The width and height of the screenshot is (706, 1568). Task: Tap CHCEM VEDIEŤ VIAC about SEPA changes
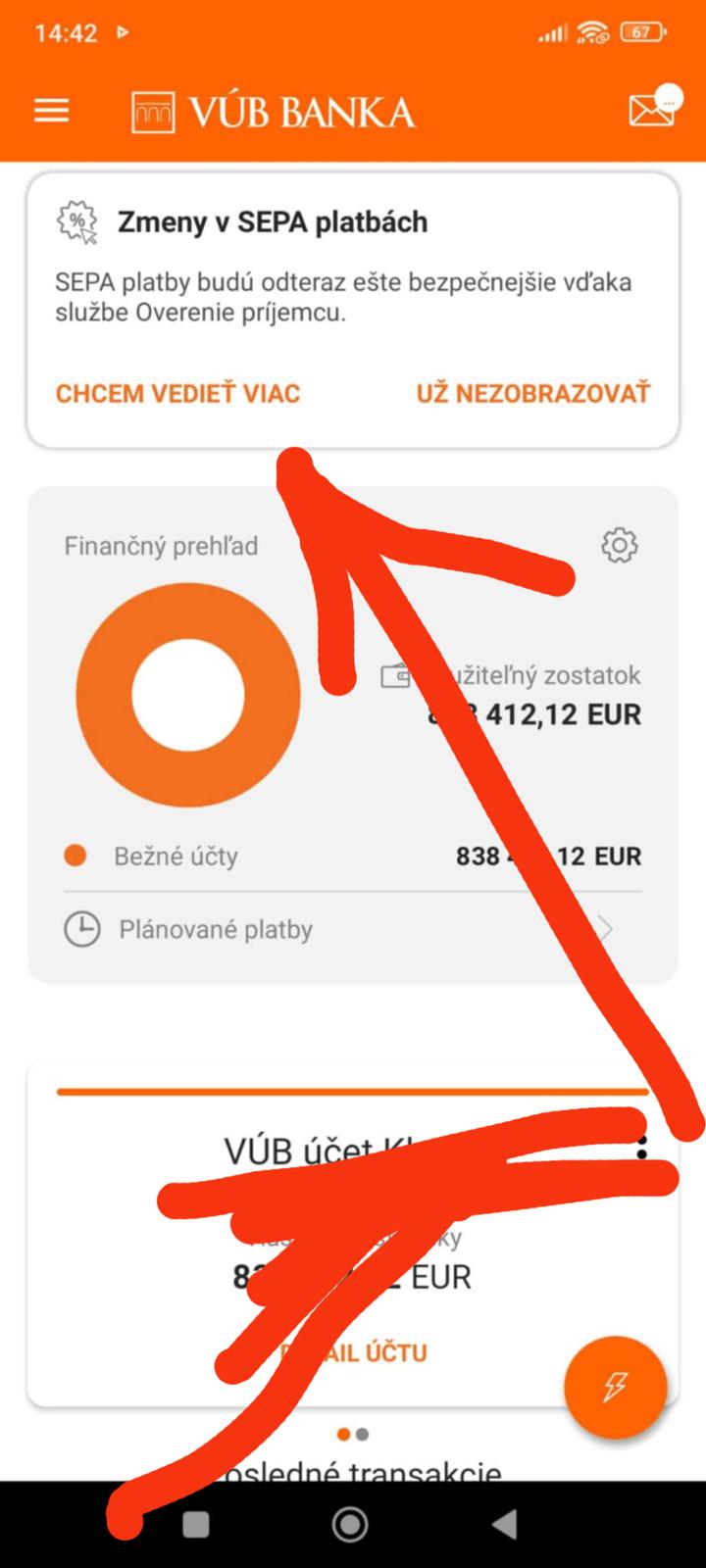pos(177,394)
